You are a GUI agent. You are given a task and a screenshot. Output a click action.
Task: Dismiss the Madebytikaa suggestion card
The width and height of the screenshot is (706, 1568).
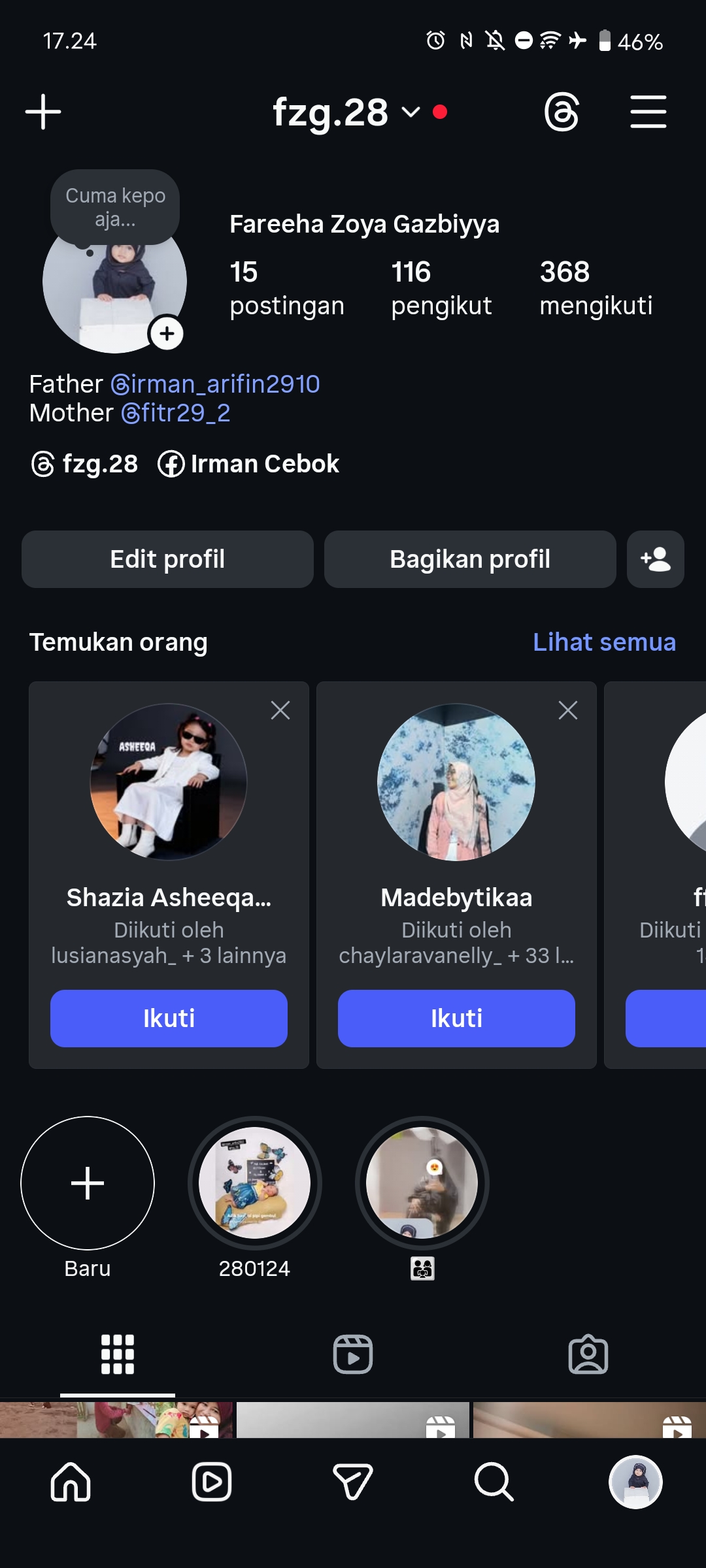pos(568,710)
